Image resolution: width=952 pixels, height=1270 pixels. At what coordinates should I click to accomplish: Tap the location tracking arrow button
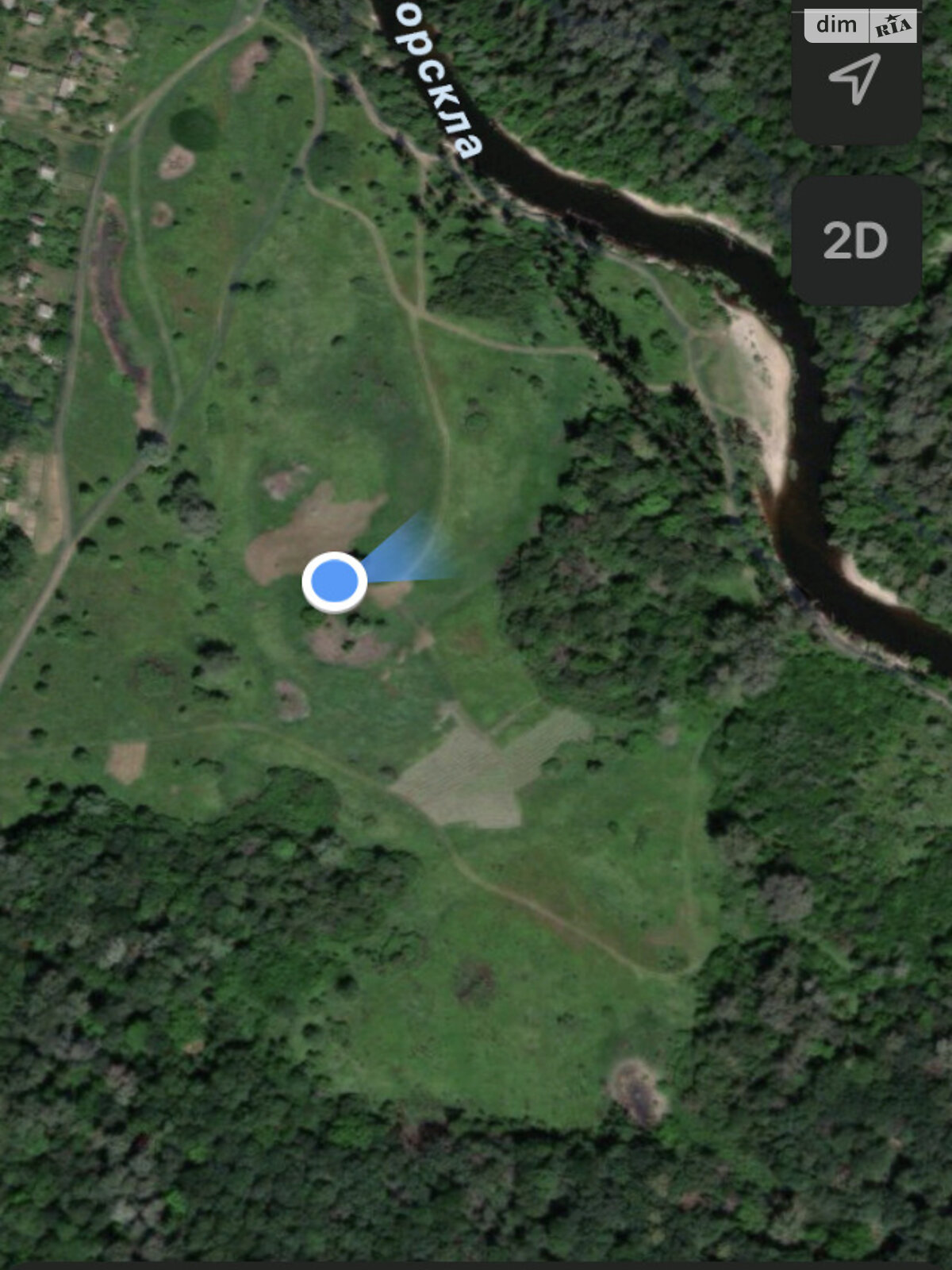click(x=855, y=79)
